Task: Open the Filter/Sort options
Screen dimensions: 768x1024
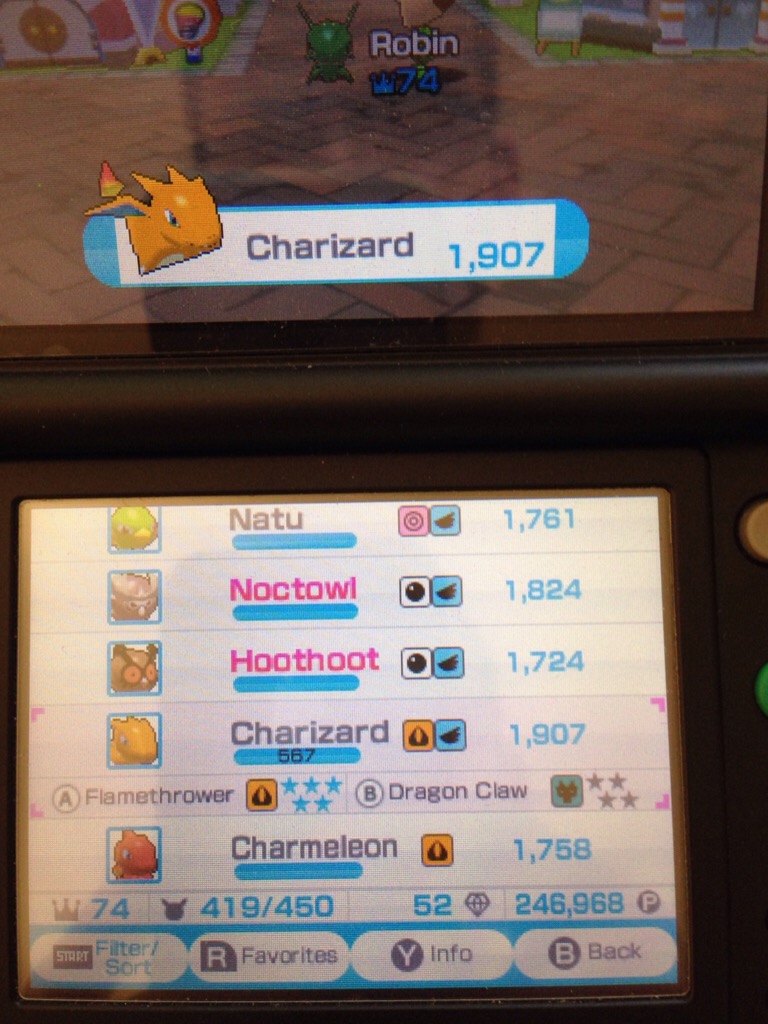Action: pos(108,957)
